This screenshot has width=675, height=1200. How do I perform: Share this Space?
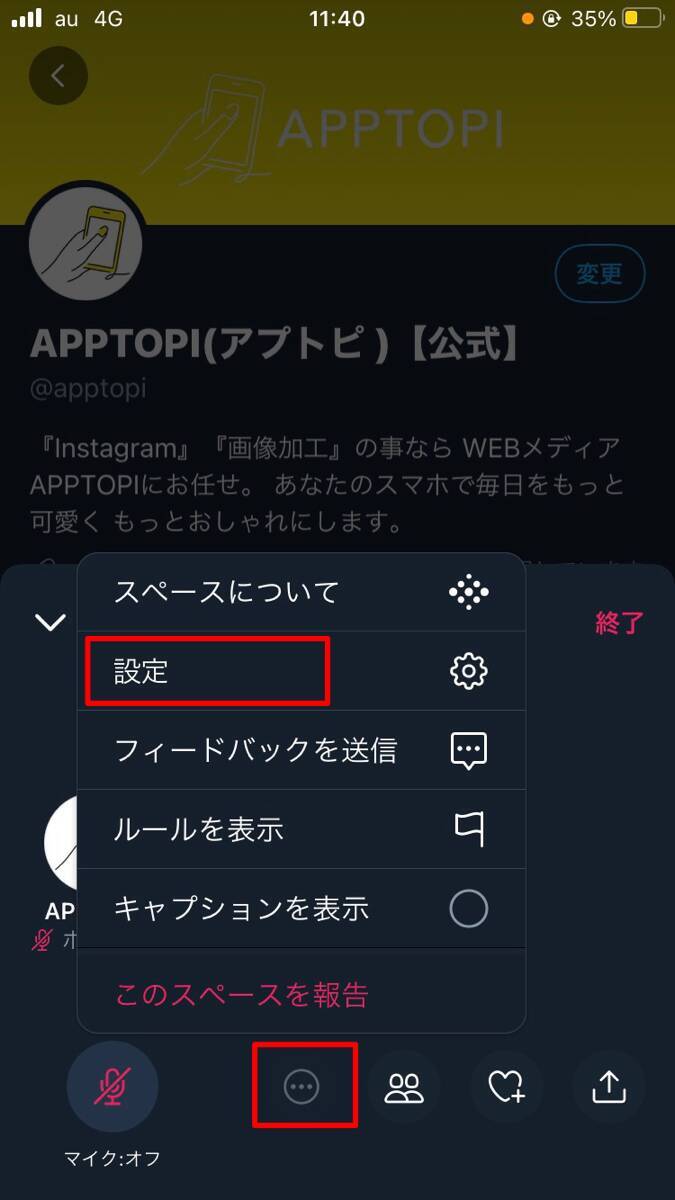pos(608,1087)
